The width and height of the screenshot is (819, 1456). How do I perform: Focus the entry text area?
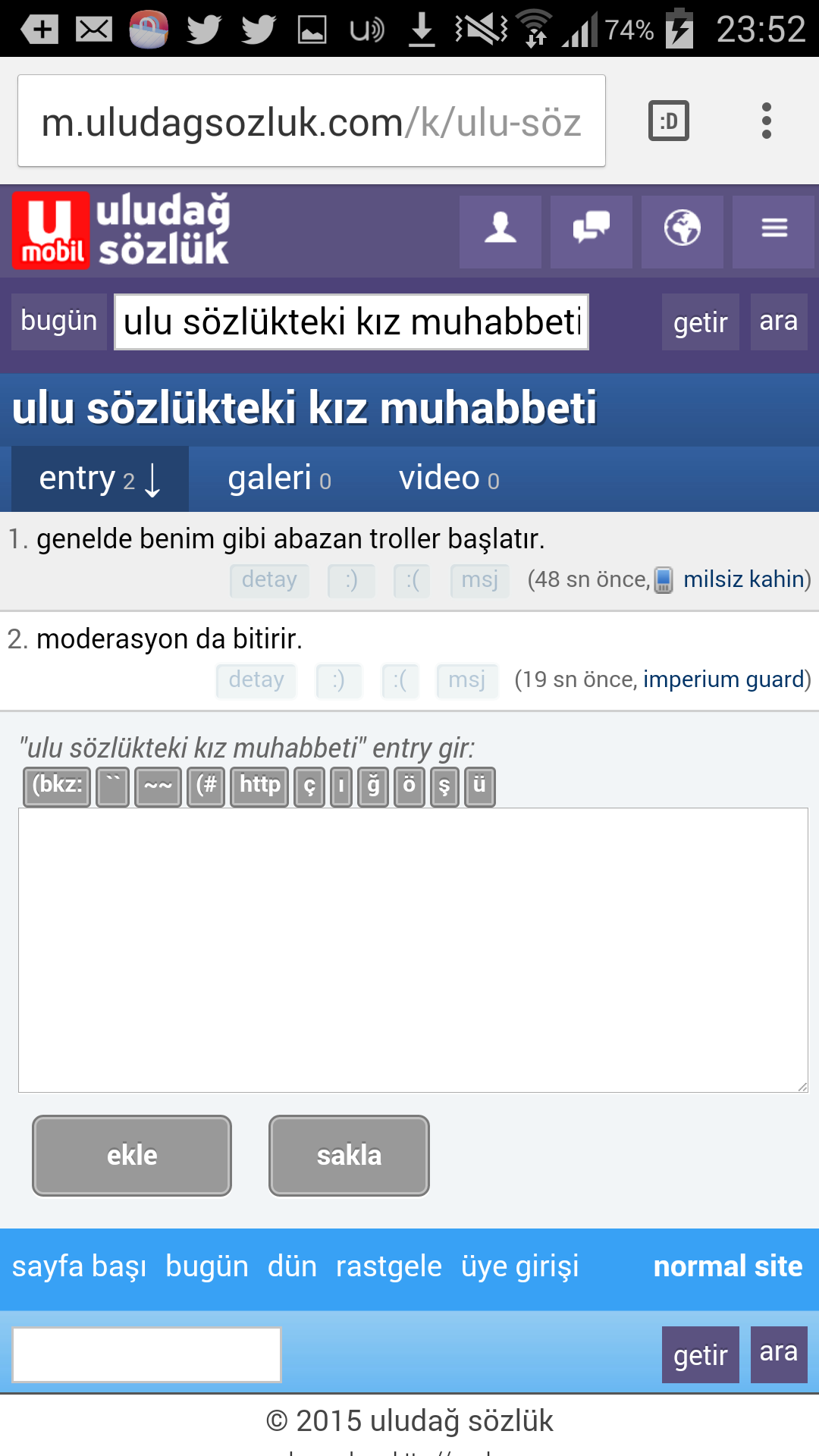coord(413,950)
